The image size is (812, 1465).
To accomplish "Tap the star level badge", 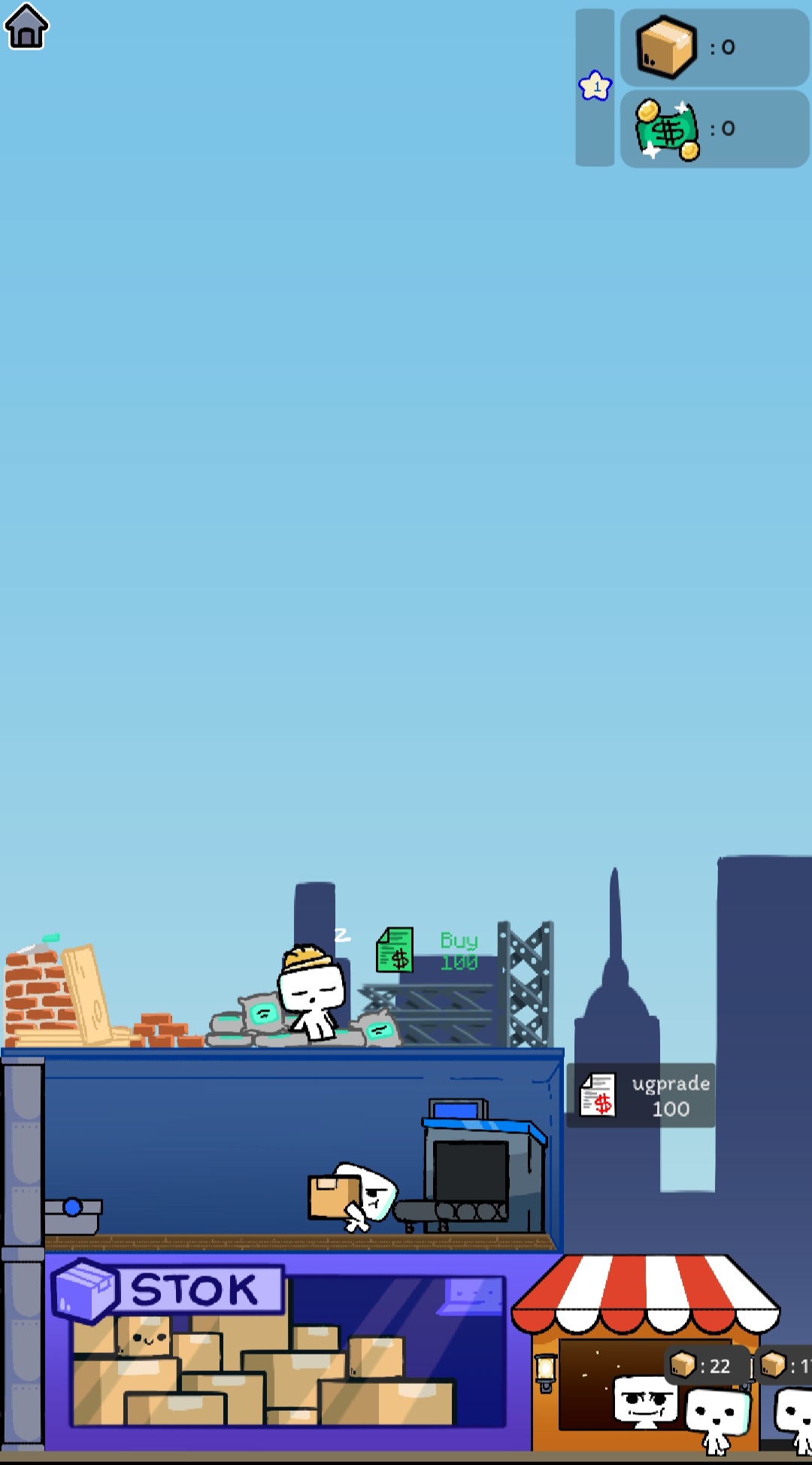I will click(595, 86).
